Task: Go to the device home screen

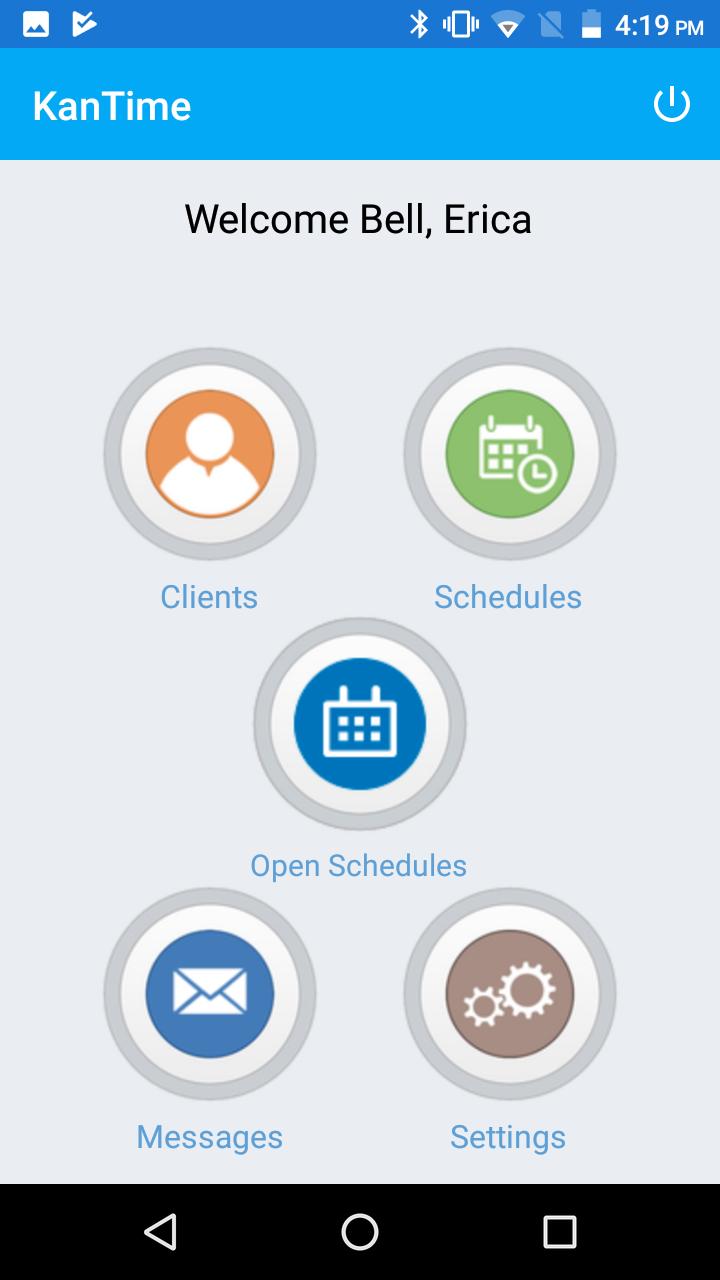Action: point(360,1232)
